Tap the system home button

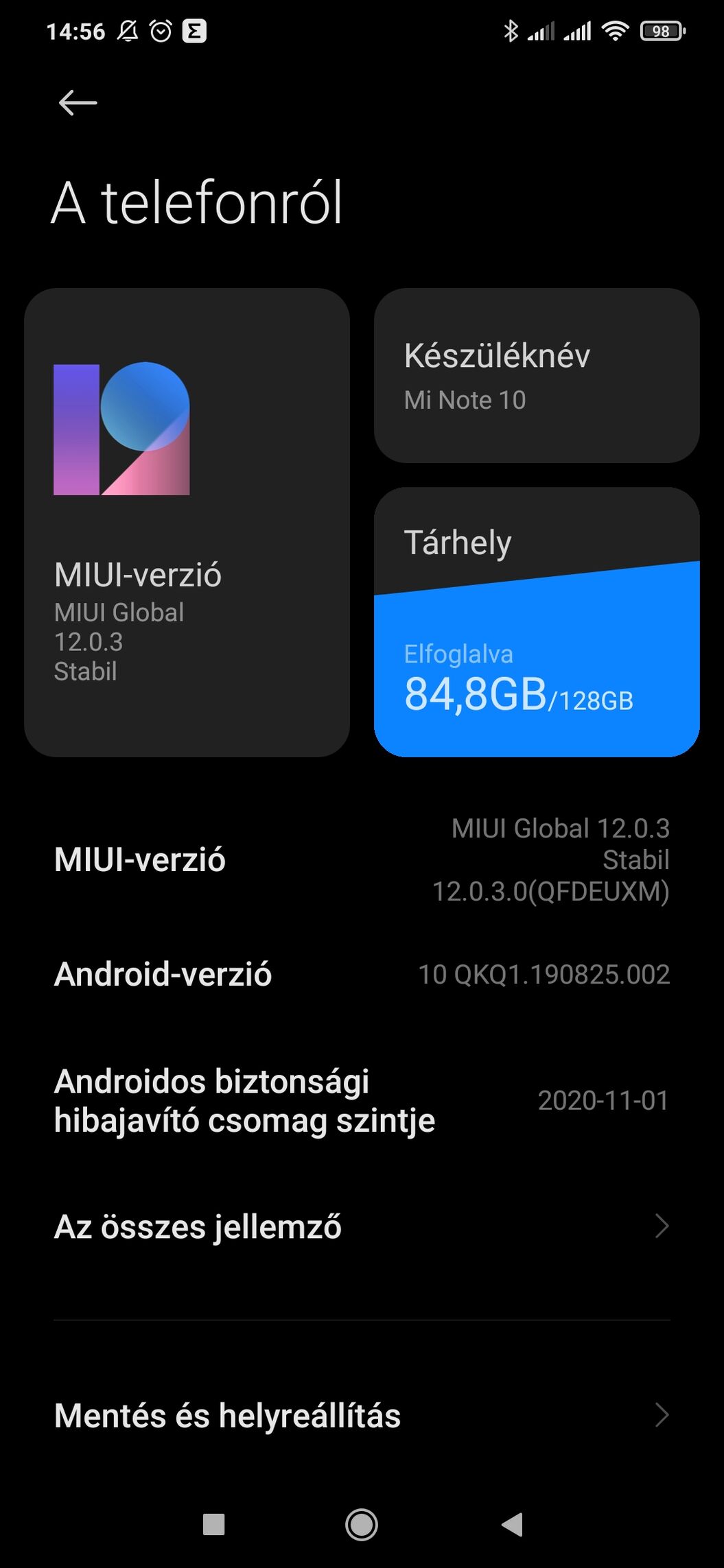(x=362, y=1524)
